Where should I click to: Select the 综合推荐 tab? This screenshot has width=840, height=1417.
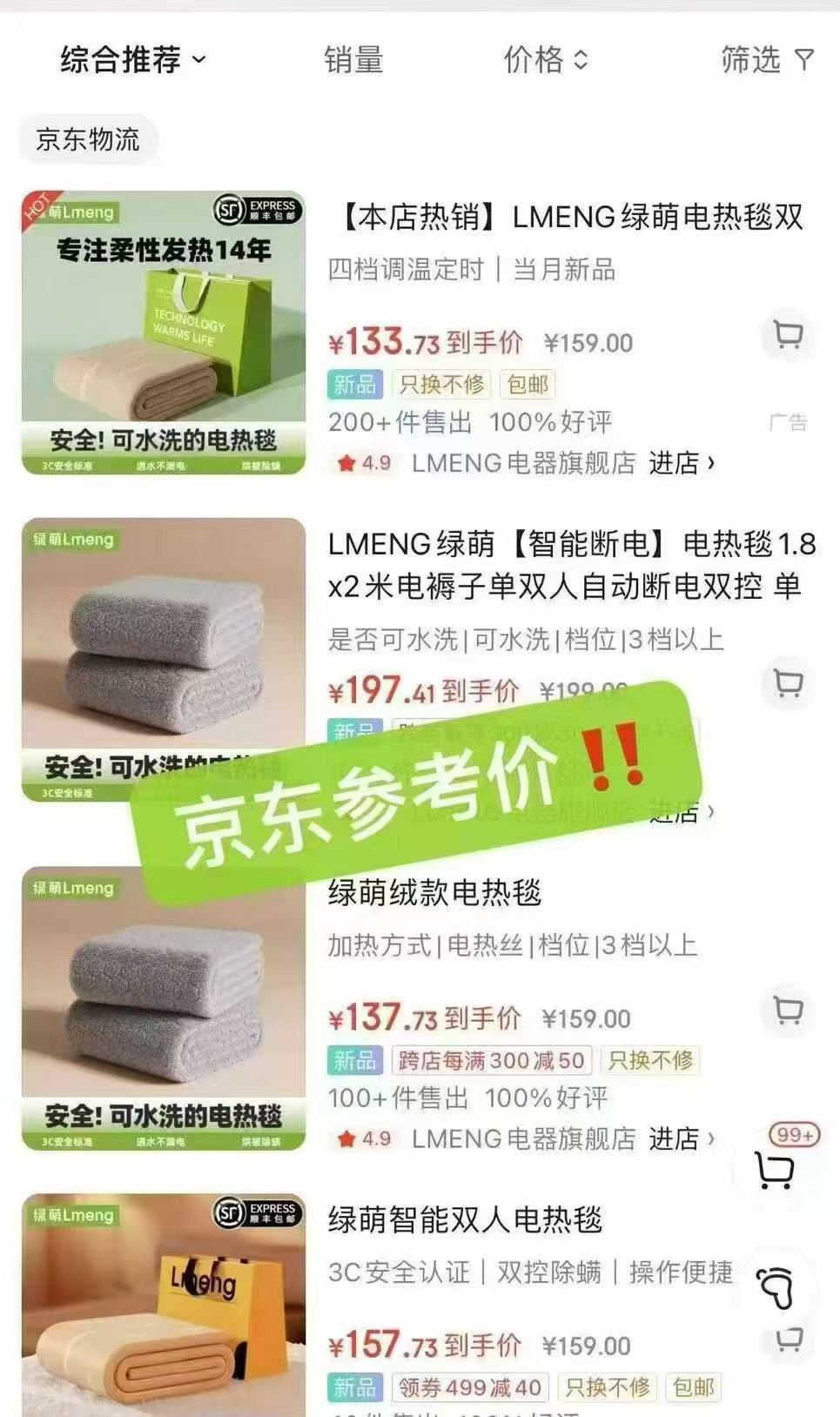coord(118,60)
